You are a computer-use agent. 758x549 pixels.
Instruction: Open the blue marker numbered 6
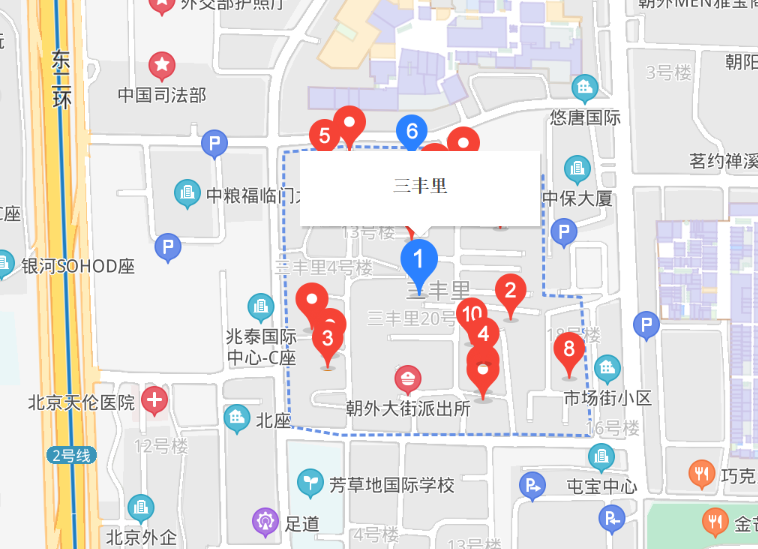[411, 131]
